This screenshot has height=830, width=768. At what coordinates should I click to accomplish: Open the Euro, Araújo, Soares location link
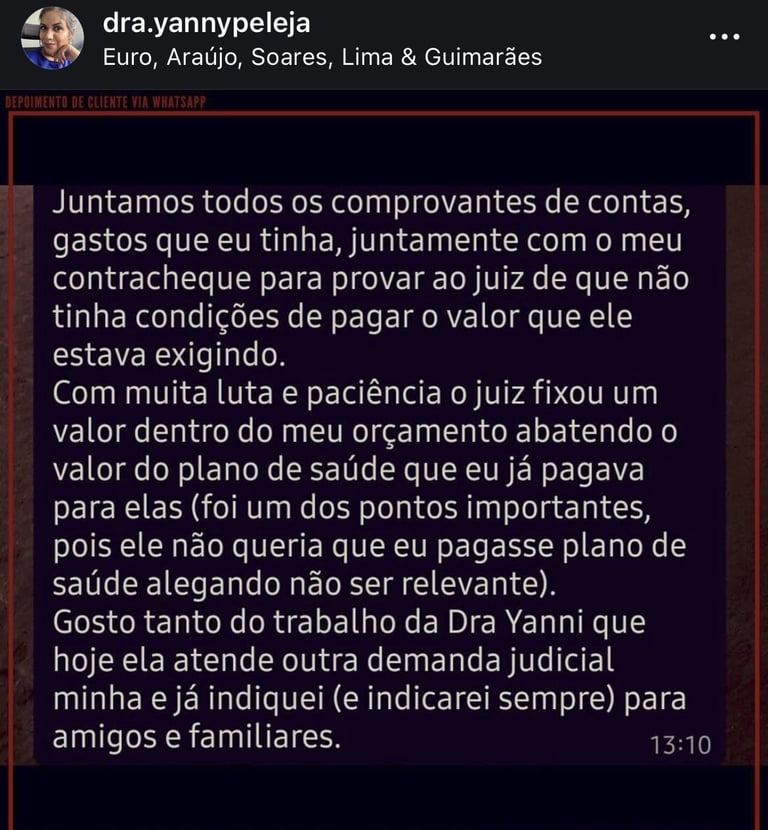pyautogui.click(x=322, y=57)
